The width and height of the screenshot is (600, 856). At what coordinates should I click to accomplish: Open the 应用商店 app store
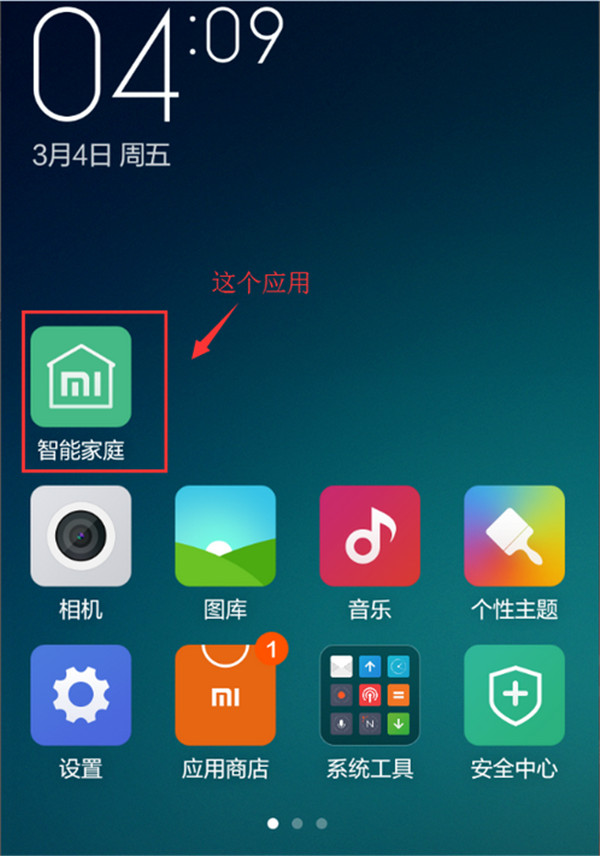coord(225,695)
